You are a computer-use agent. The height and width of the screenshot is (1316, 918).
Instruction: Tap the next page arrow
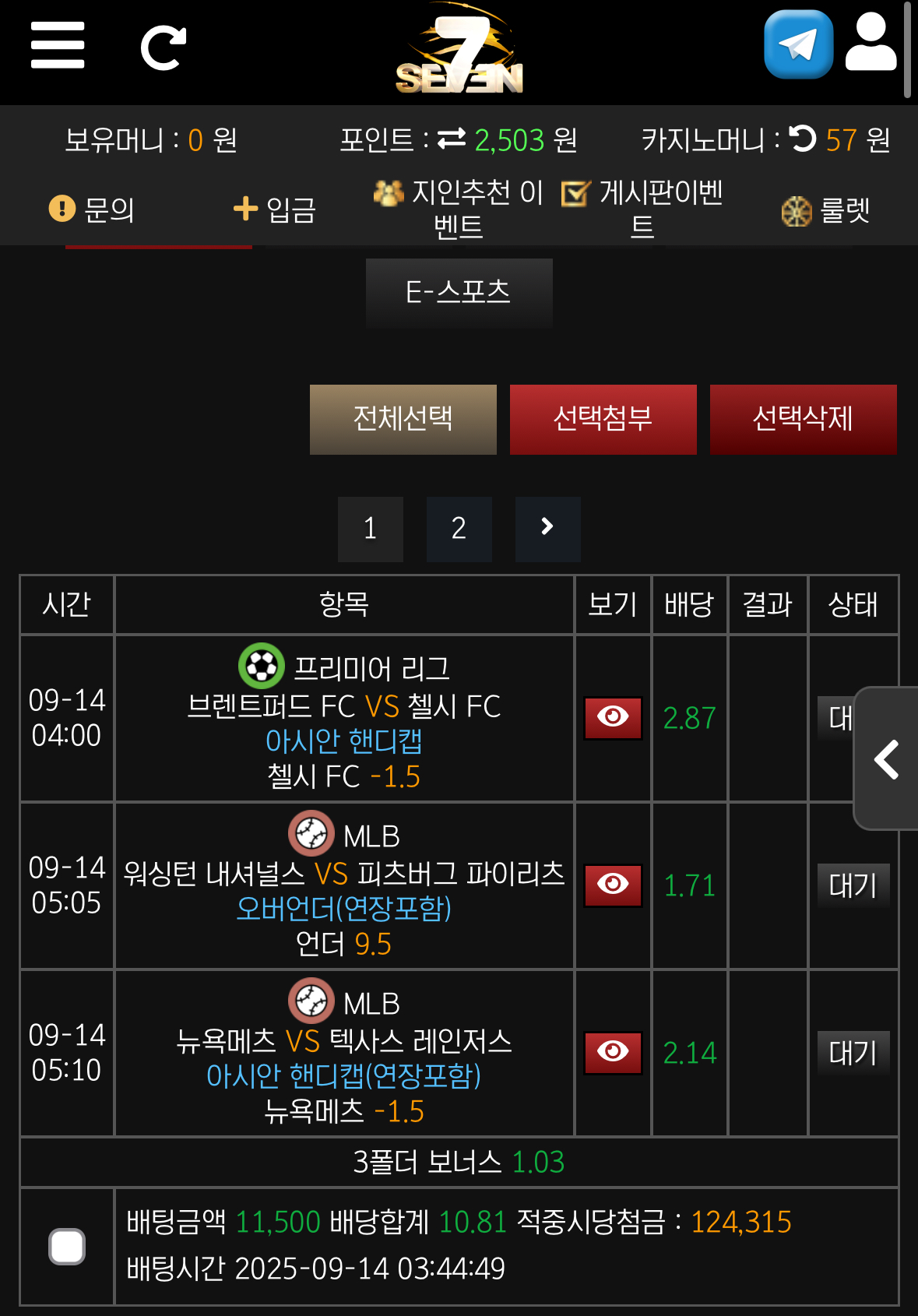coord(547,529)
